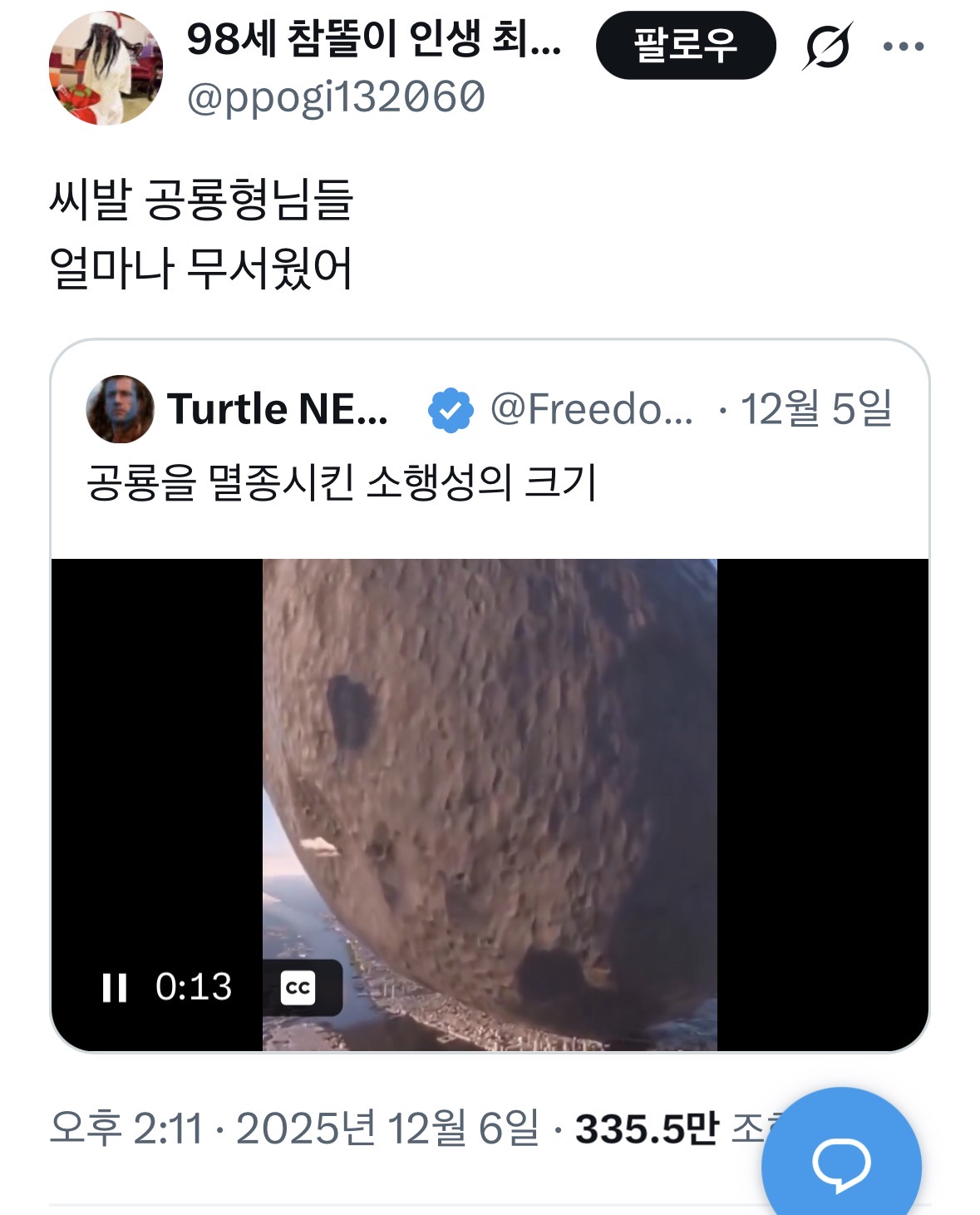Viewport: 980px width, 1215px height.
Task: Open the @ppogi132060 handle link
Action: point(336,98)
